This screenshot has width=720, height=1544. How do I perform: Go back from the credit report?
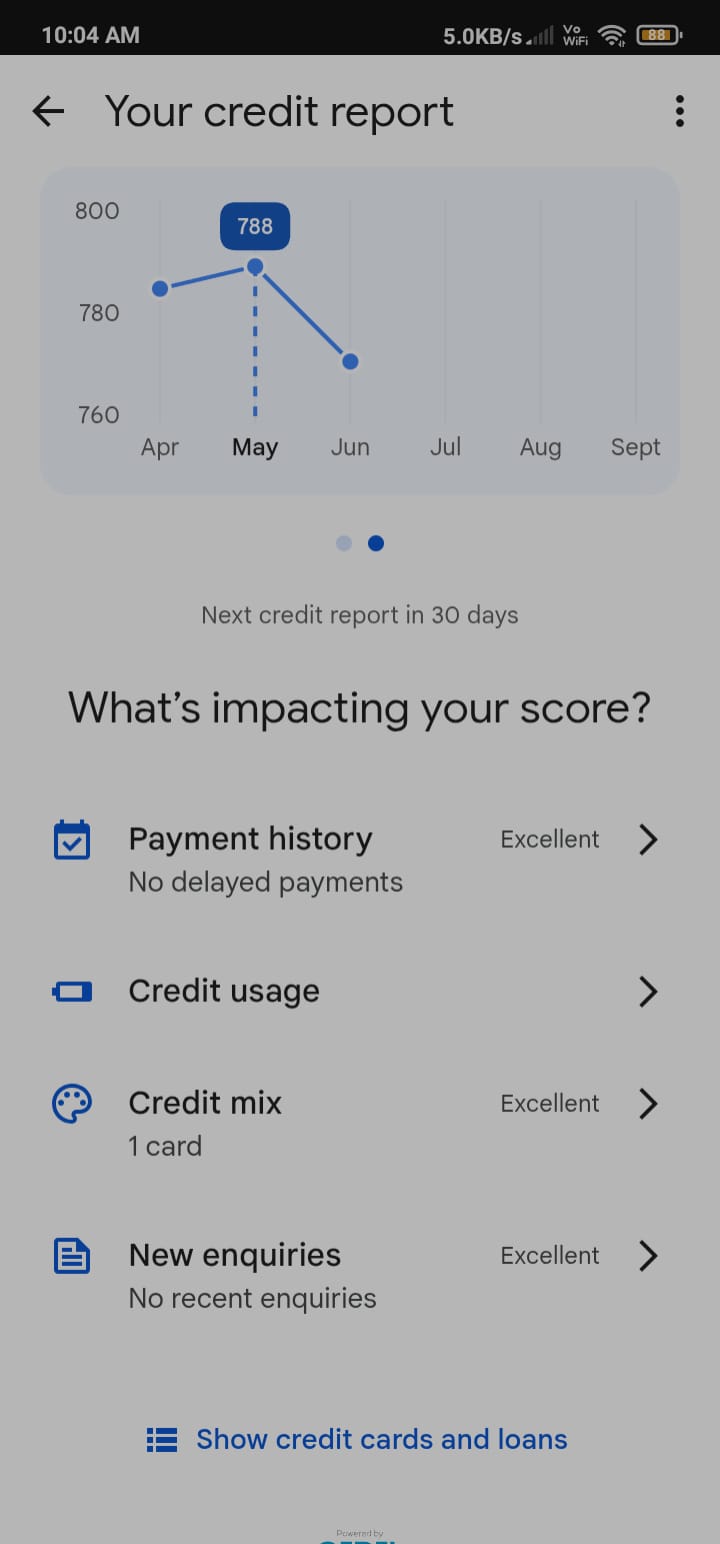[48, 112]
